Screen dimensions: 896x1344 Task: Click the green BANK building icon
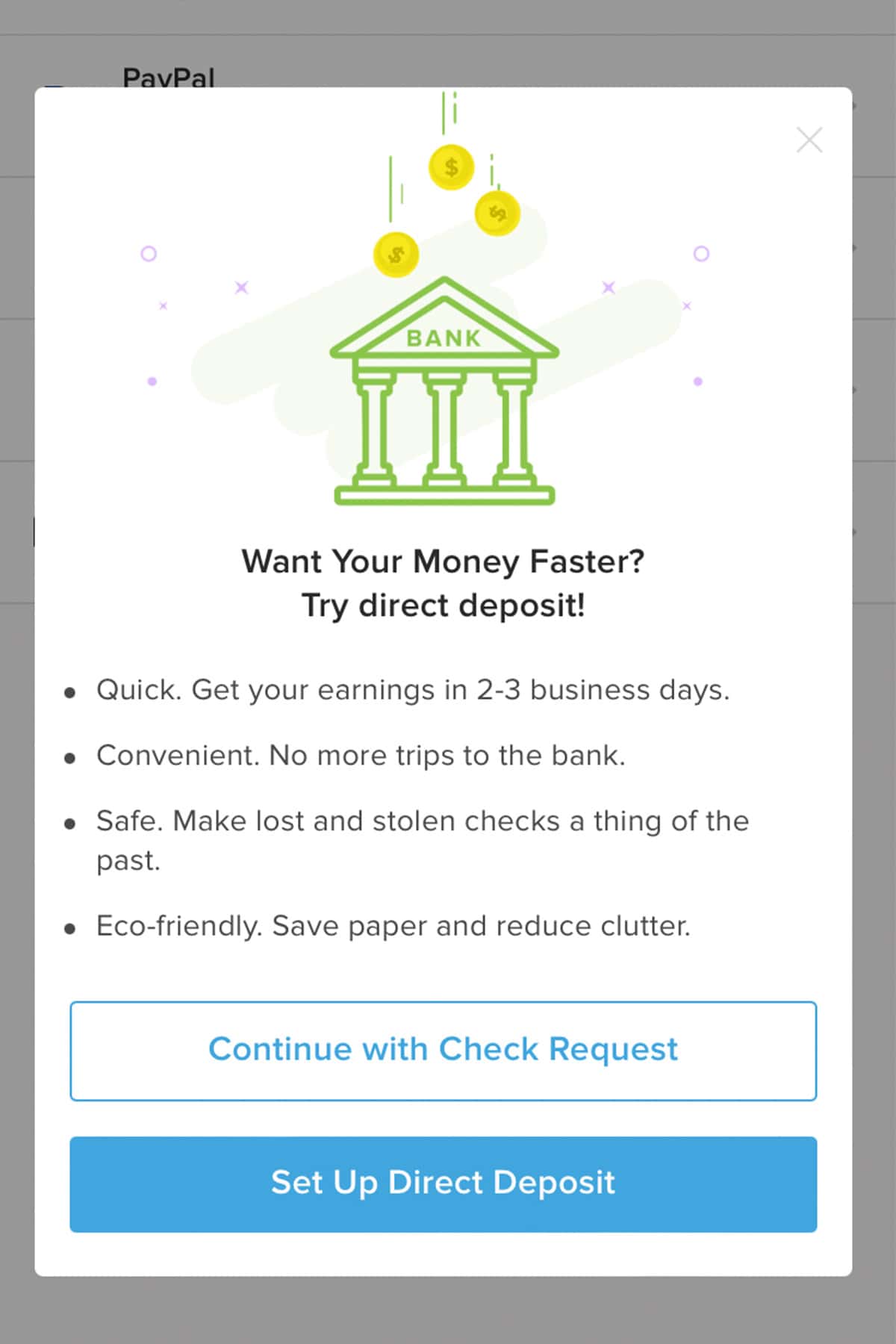(x=445, y=388)
